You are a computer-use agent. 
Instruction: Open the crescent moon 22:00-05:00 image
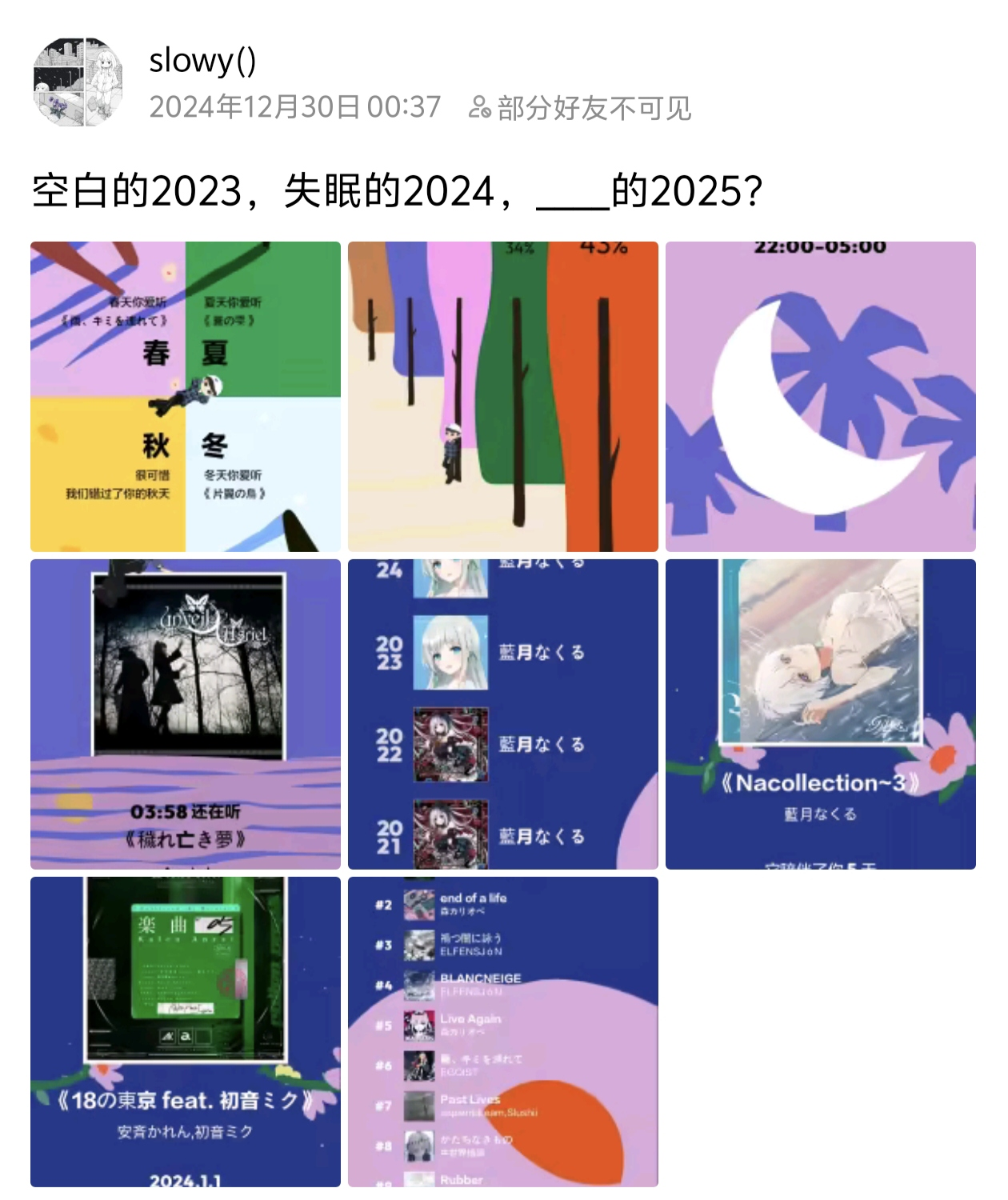pyautogui.click(x=820, y=396)
